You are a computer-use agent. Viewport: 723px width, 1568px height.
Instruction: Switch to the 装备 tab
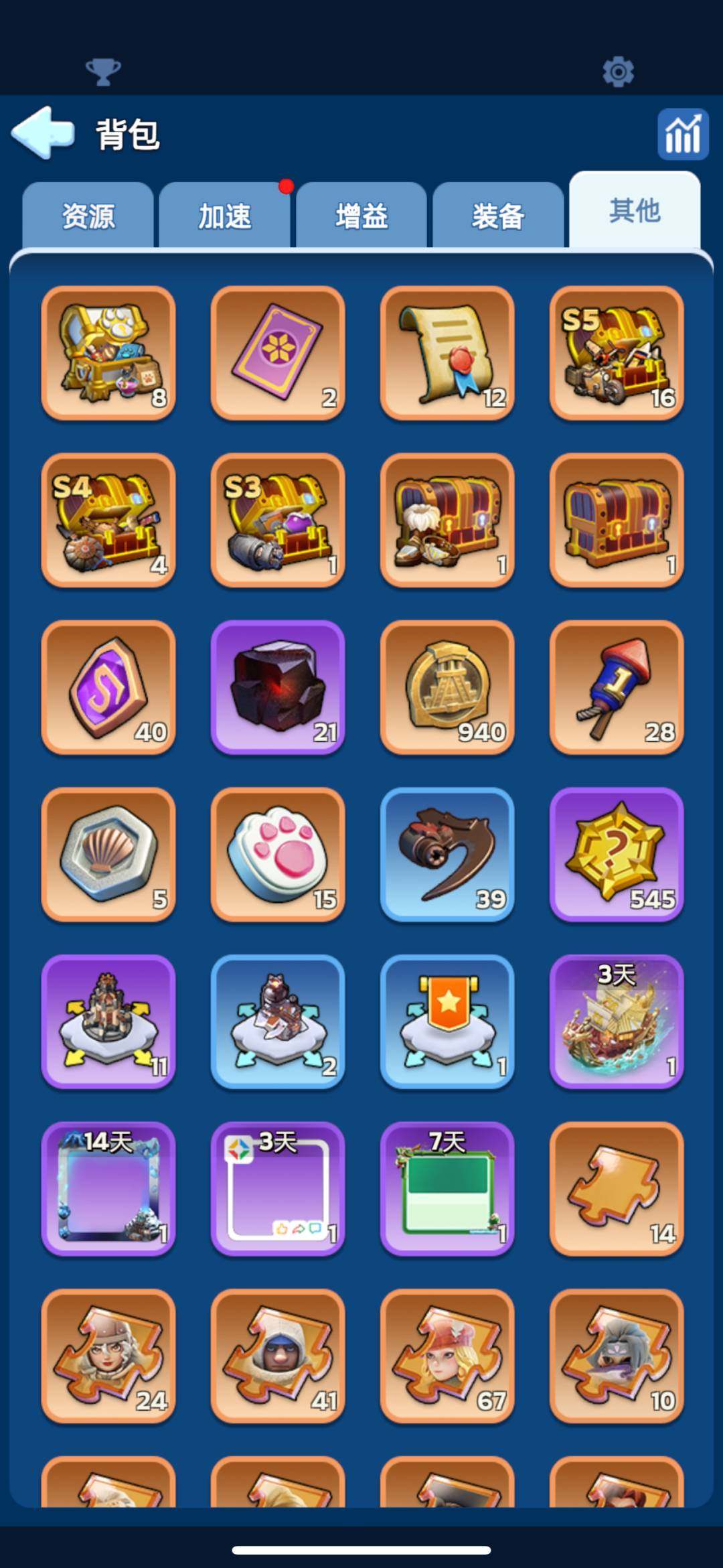[x=498, y=216]
